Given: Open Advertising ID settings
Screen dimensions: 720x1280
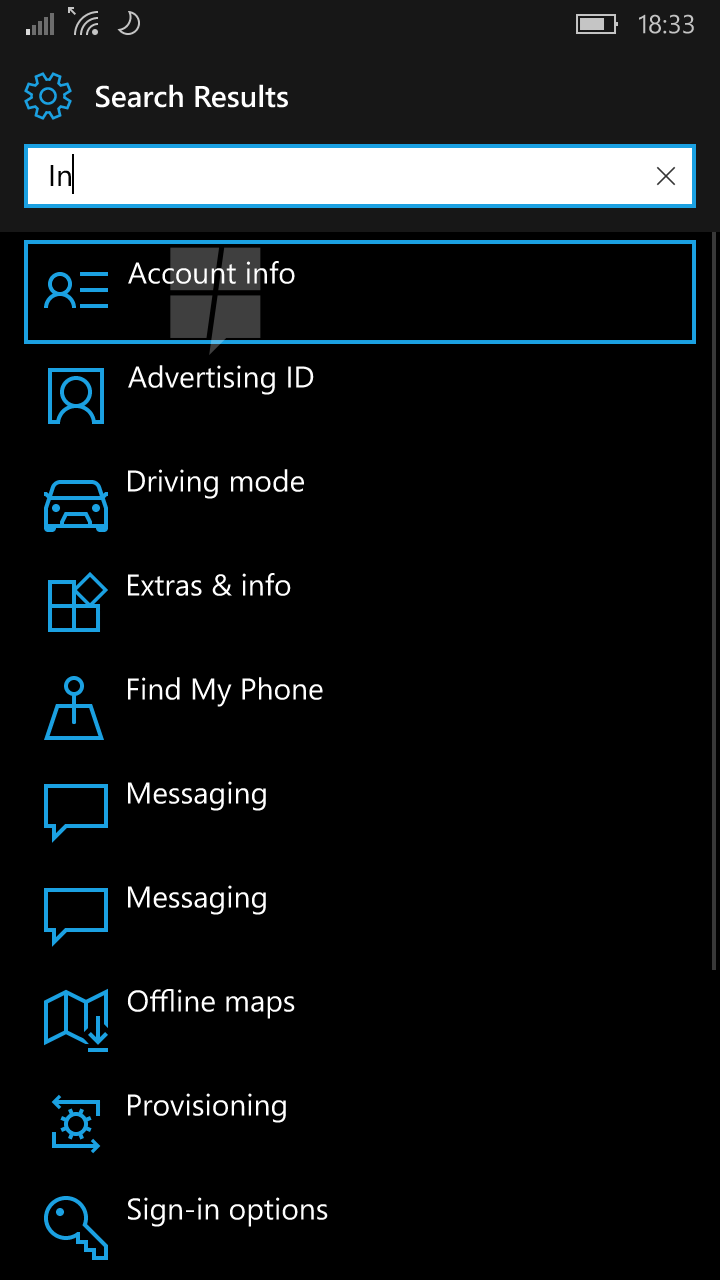Looking at the screenshot, I should 360,396.
